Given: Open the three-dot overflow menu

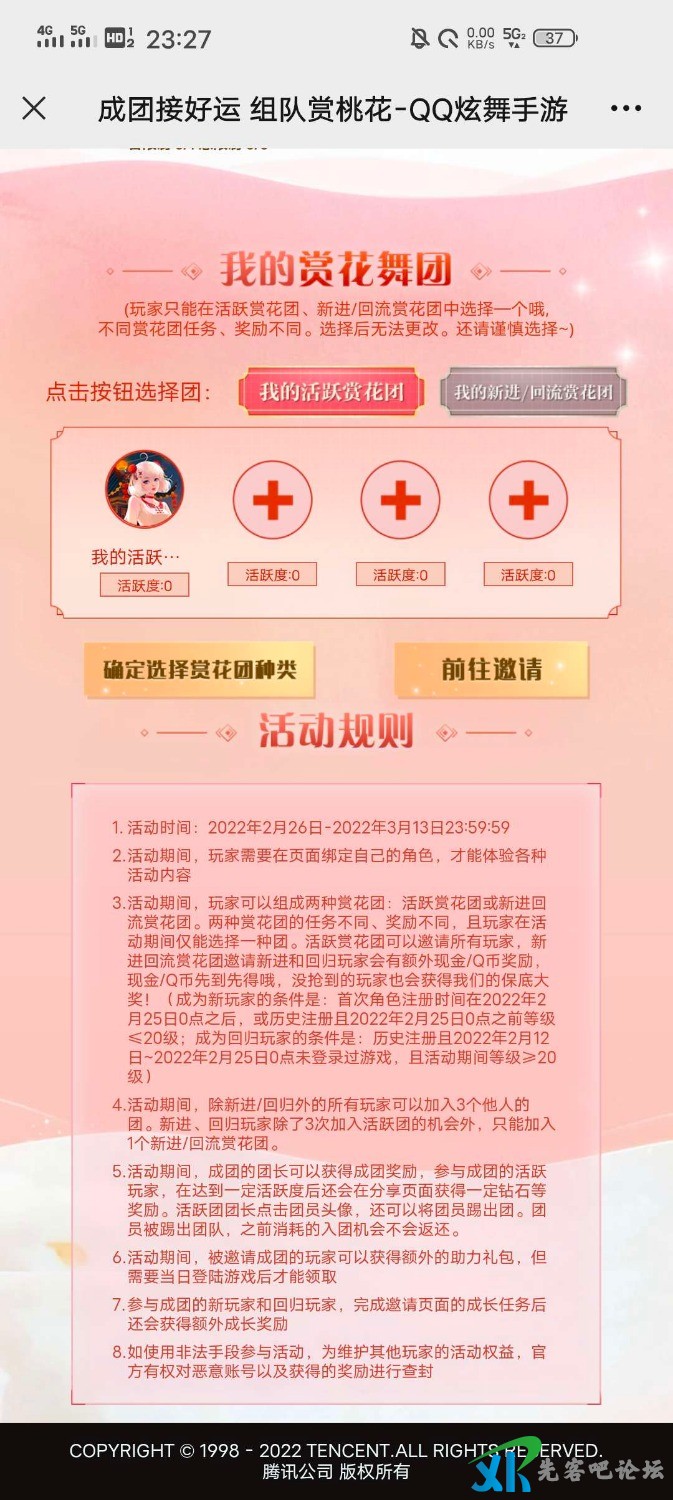Looking at the screenshot, I should (626, 109).
